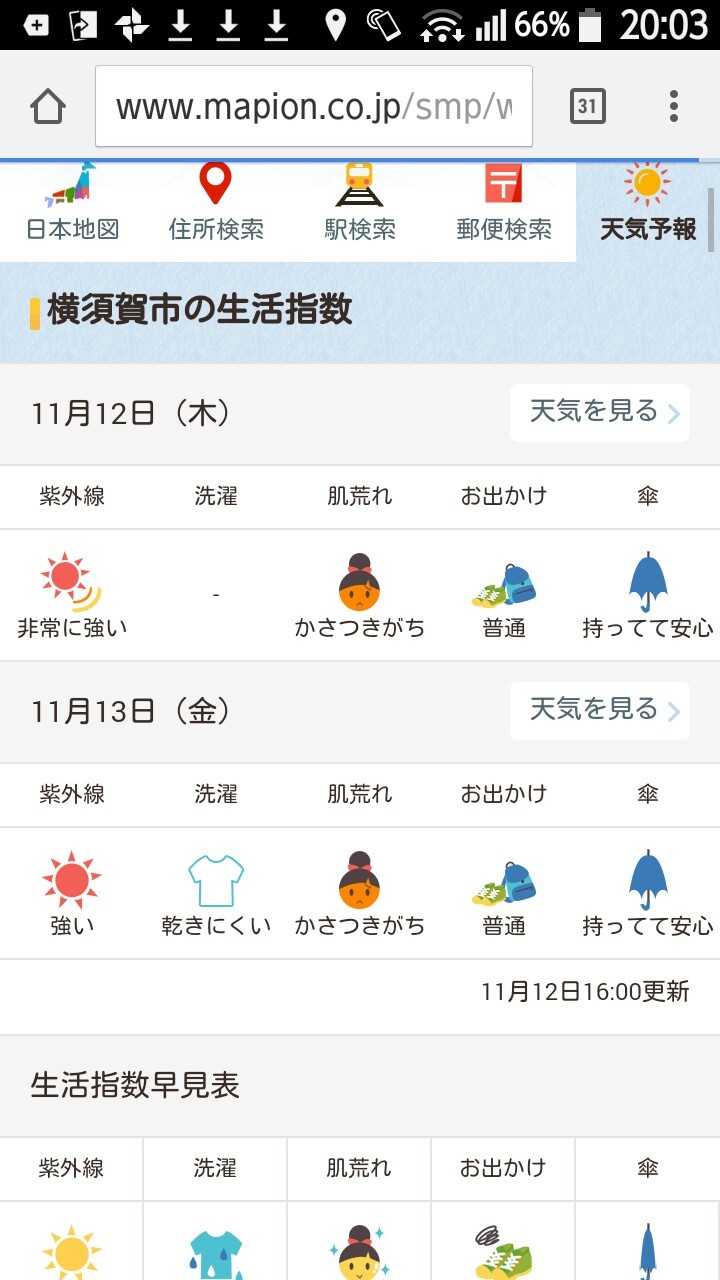This screenshot has height=1280, width=720.
Task: View weather for 11月13日（金）
Action: [x=600, y=710]
